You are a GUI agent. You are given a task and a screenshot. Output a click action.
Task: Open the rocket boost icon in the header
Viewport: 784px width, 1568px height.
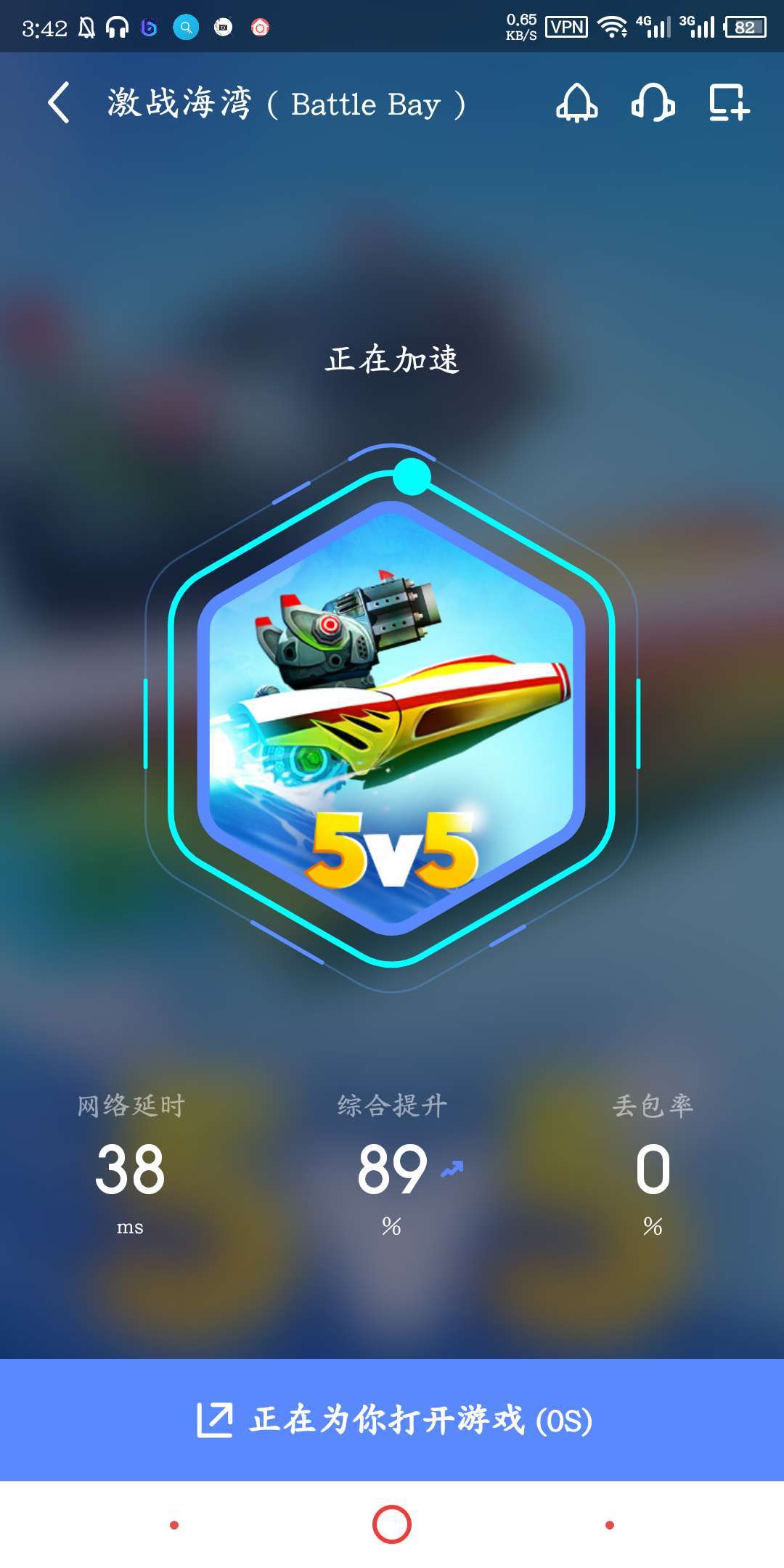(x=576, y=103)
